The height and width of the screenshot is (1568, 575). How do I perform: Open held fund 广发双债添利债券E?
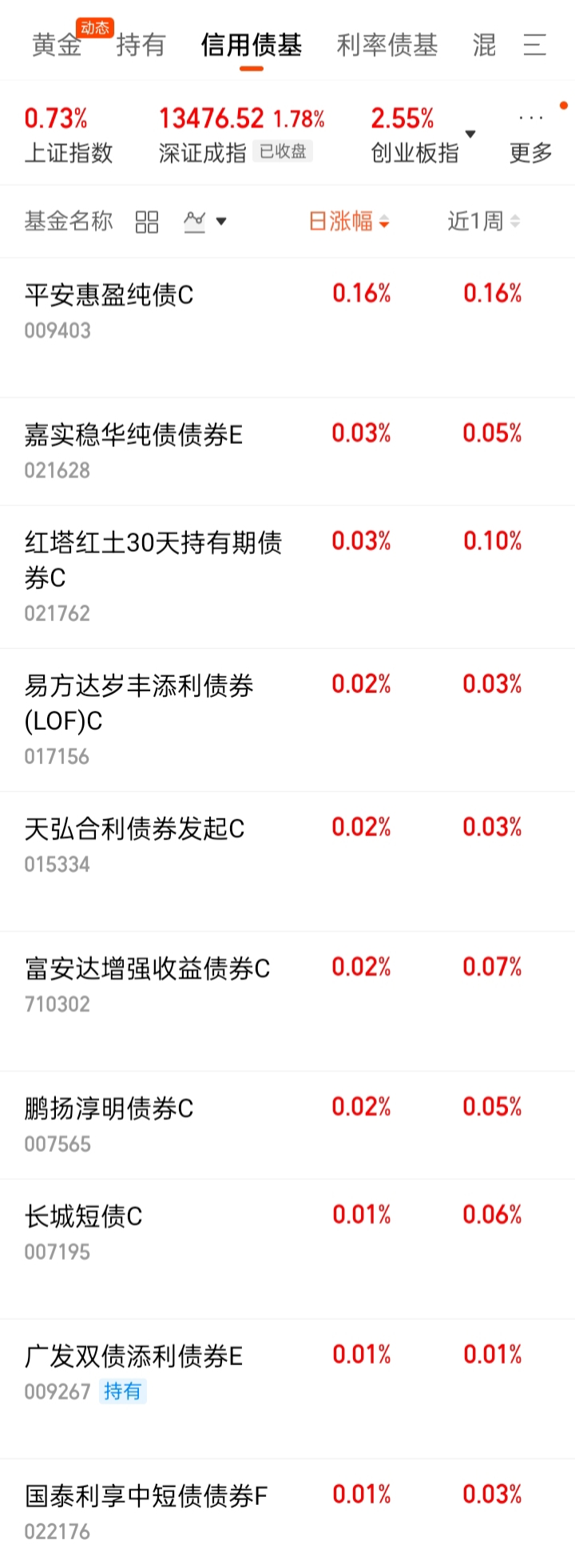(x=133, y=1356)
